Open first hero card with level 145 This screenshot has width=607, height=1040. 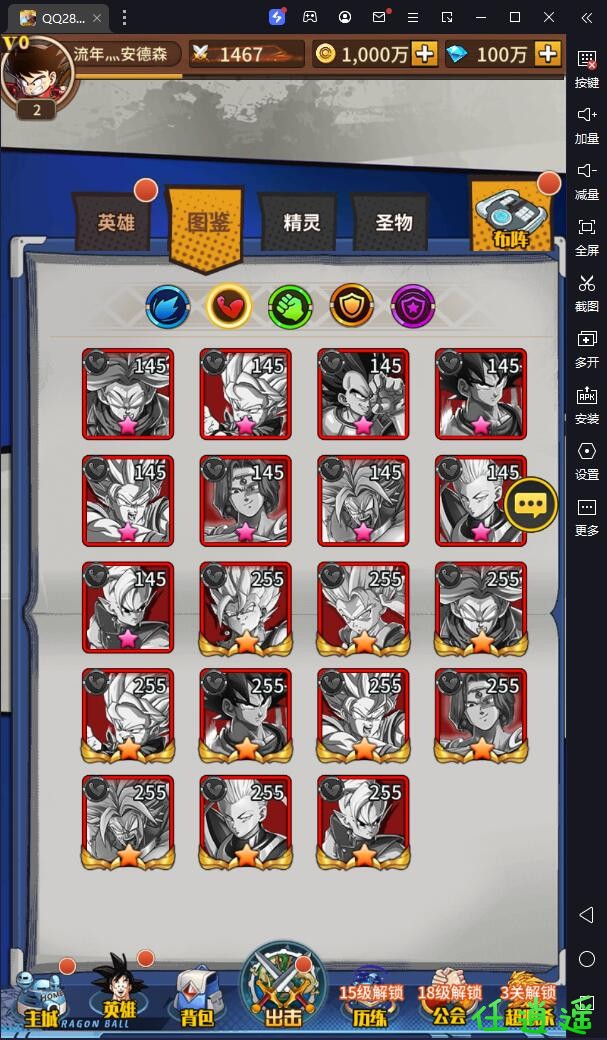[x=128, y=394]
